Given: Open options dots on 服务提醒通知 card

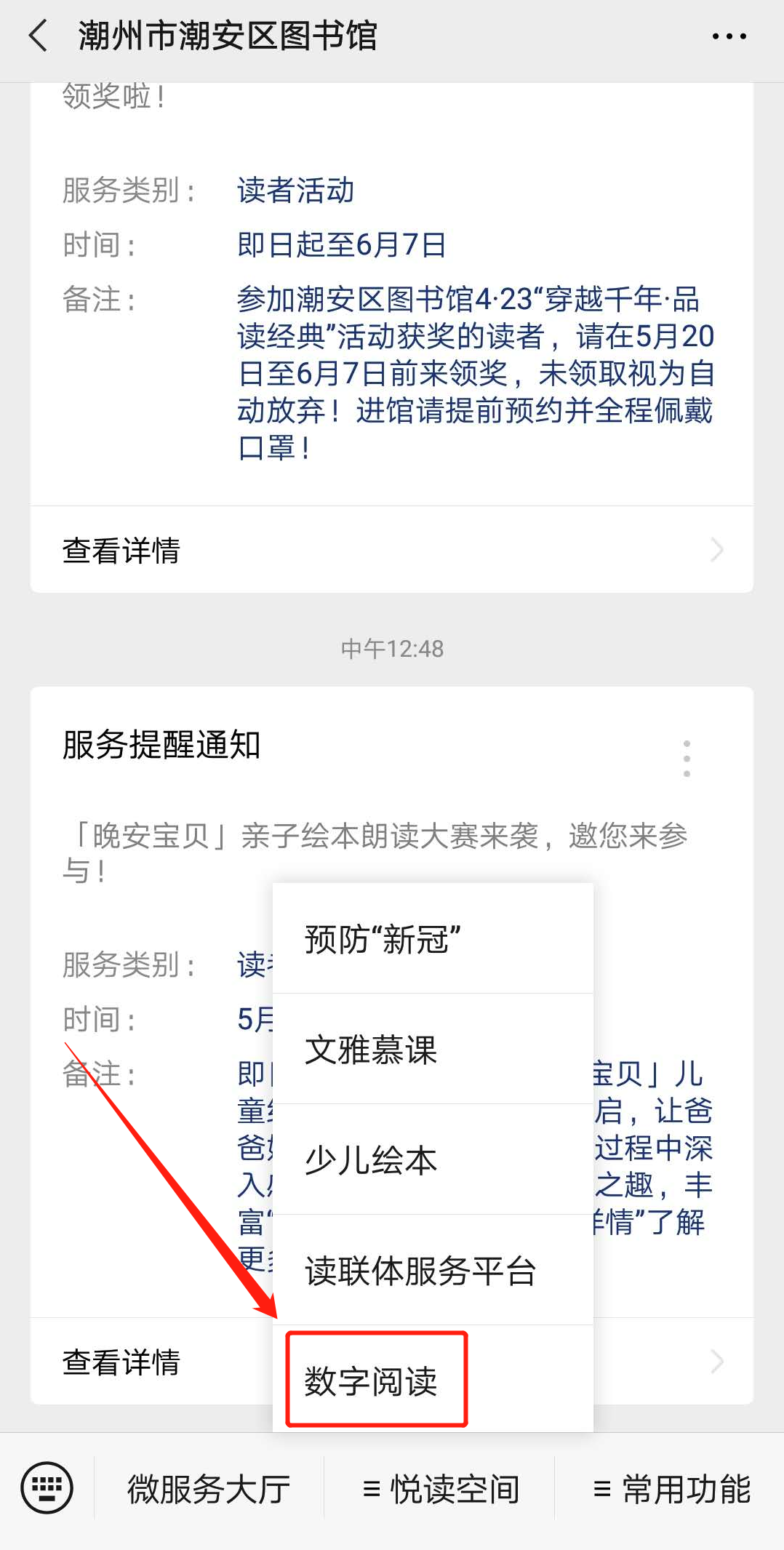Looking at the screenshot, I should pos(686,759).
